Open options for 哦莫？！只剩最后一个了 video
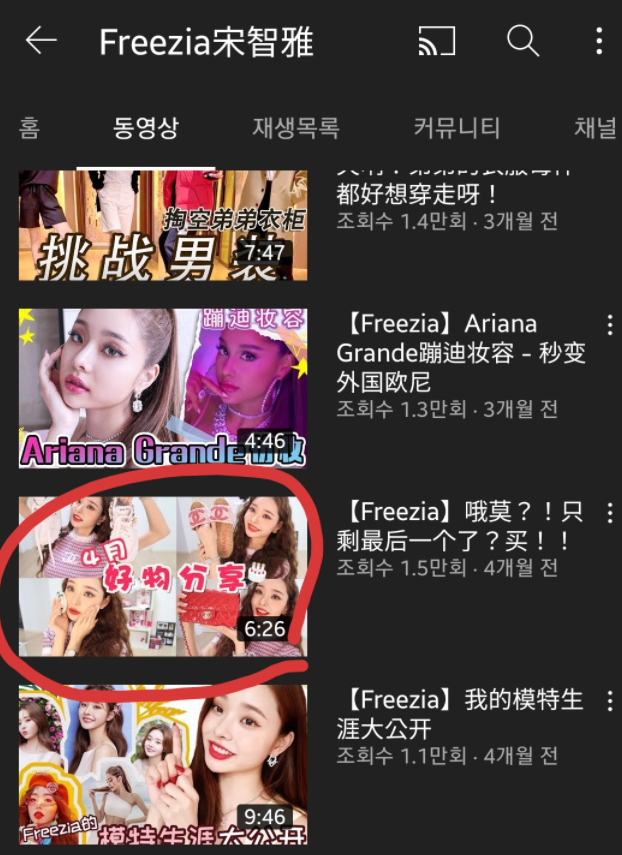622x855 pixels. pos(609,513)
